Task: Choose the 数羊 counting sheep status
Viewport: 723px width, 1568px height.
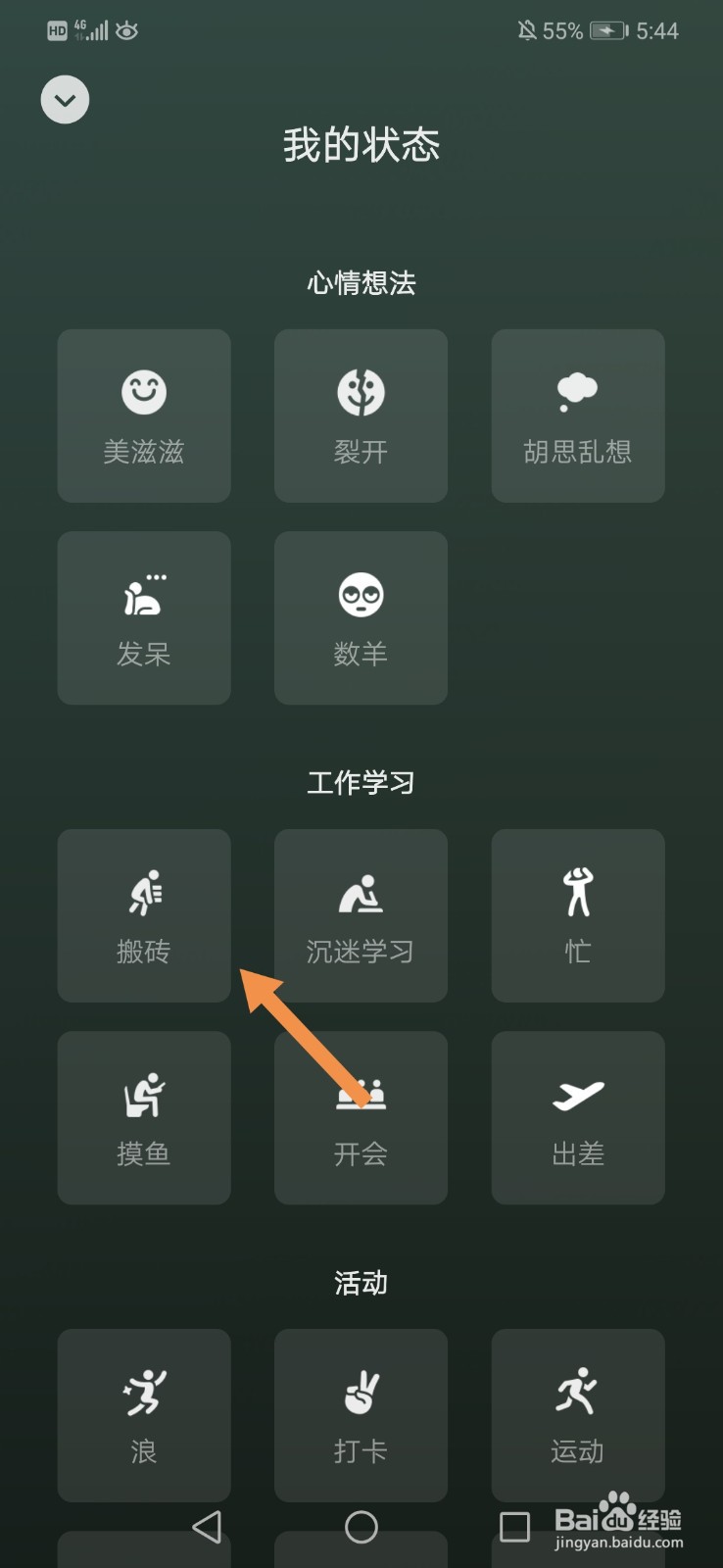Action: coord(361,618)
